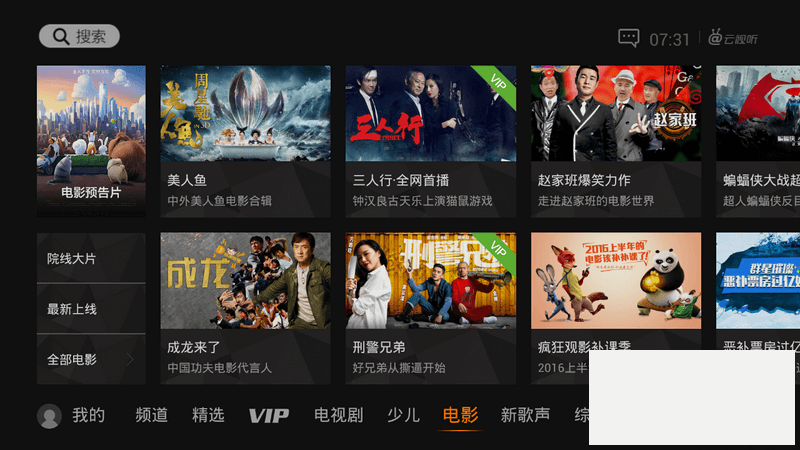Open the 电影预告片 tile
This screenshot has width=800, height=450.
click(91, 141)
